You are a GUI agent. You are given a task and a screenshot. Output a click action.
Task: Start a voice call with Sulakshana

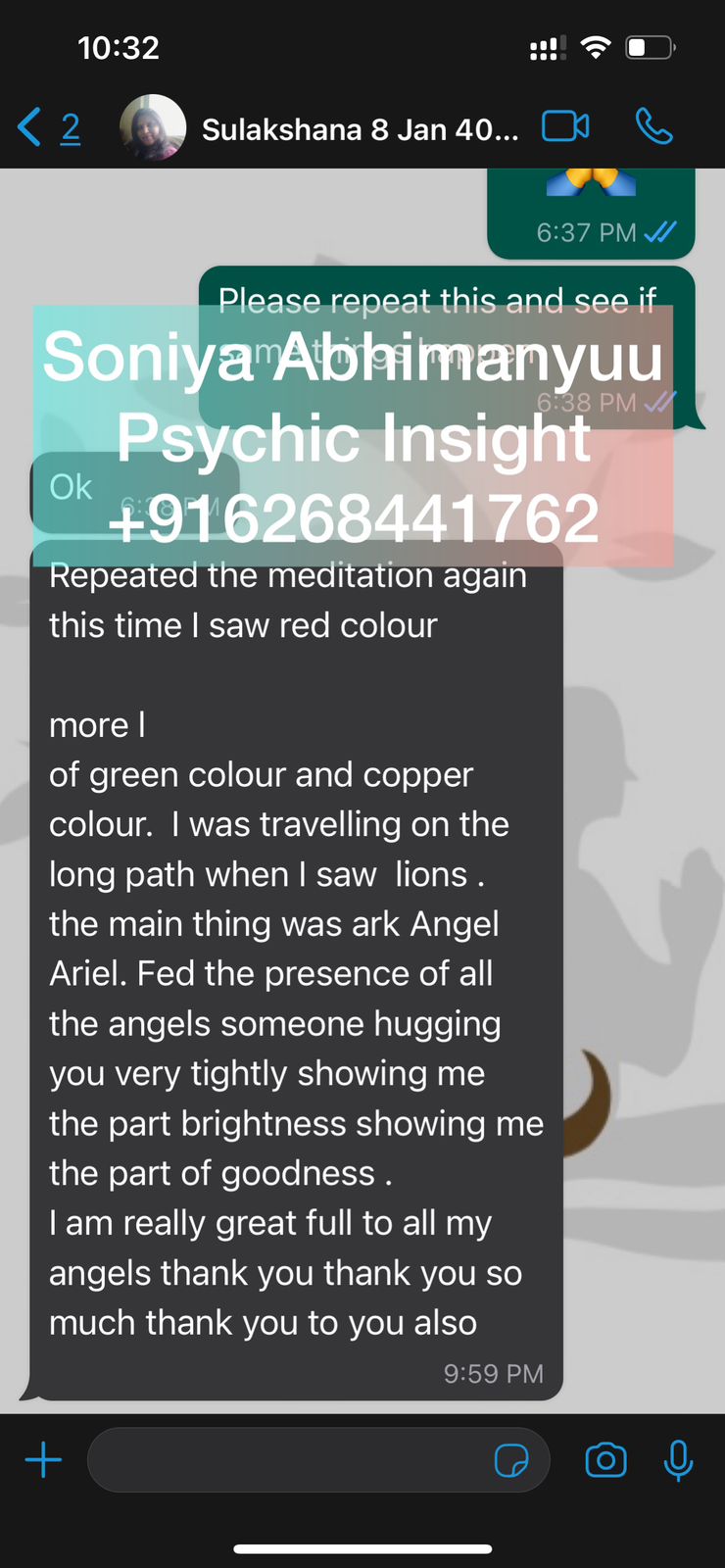point(653,126)
